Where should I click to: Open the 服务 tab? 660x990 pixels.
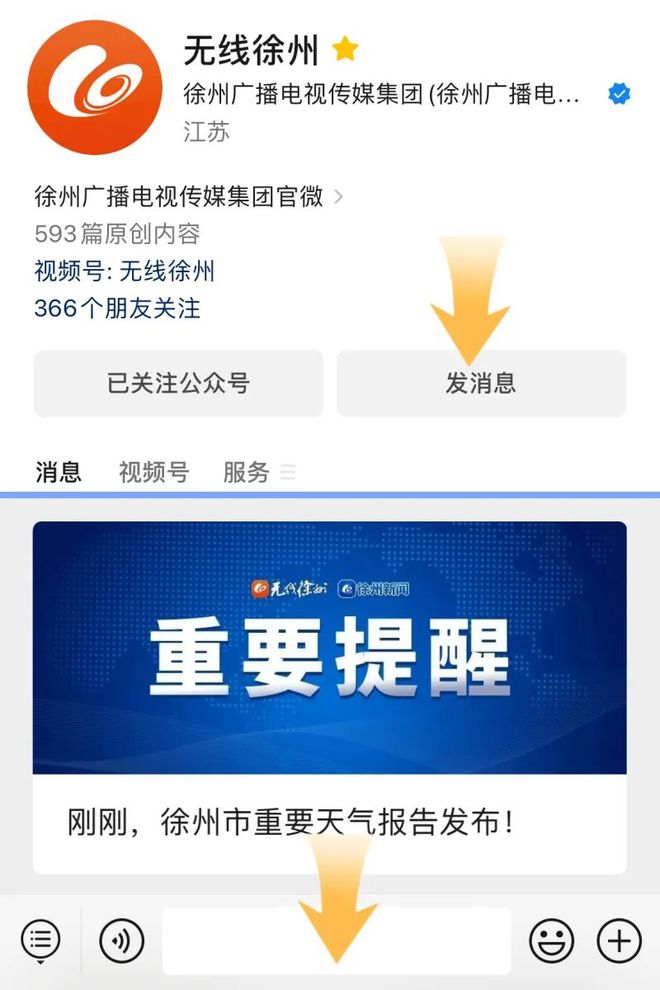pyautogui.click(x=247, y=472)
